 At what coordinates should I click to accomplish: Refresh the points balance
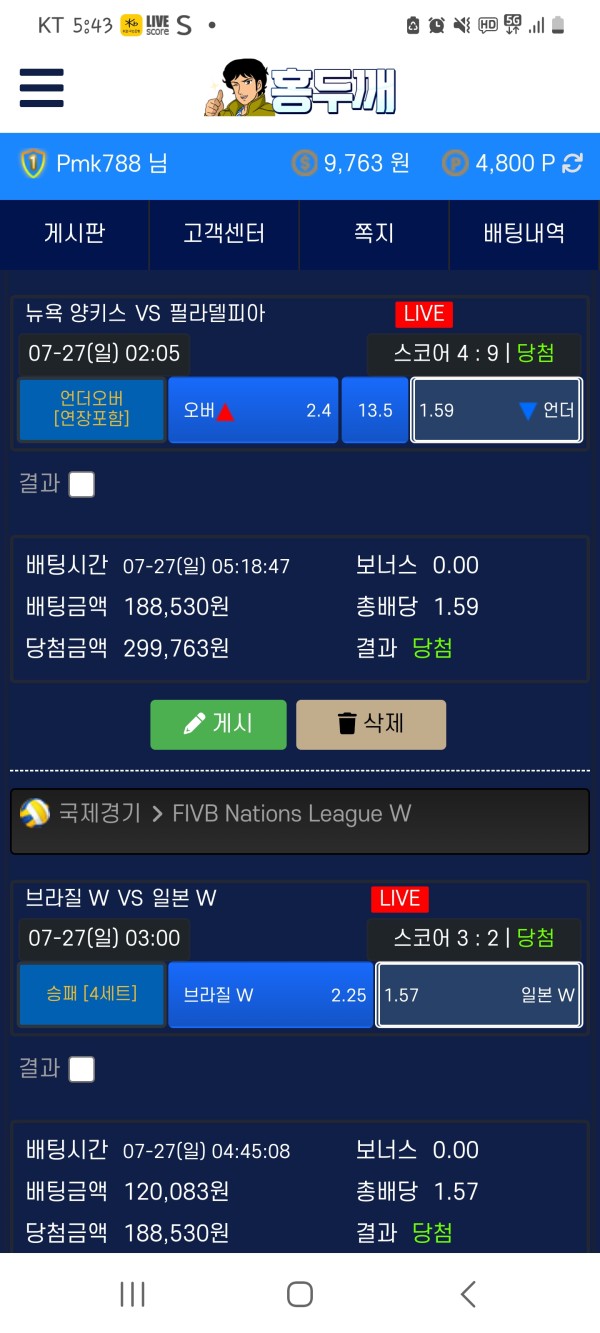(573, 163)
